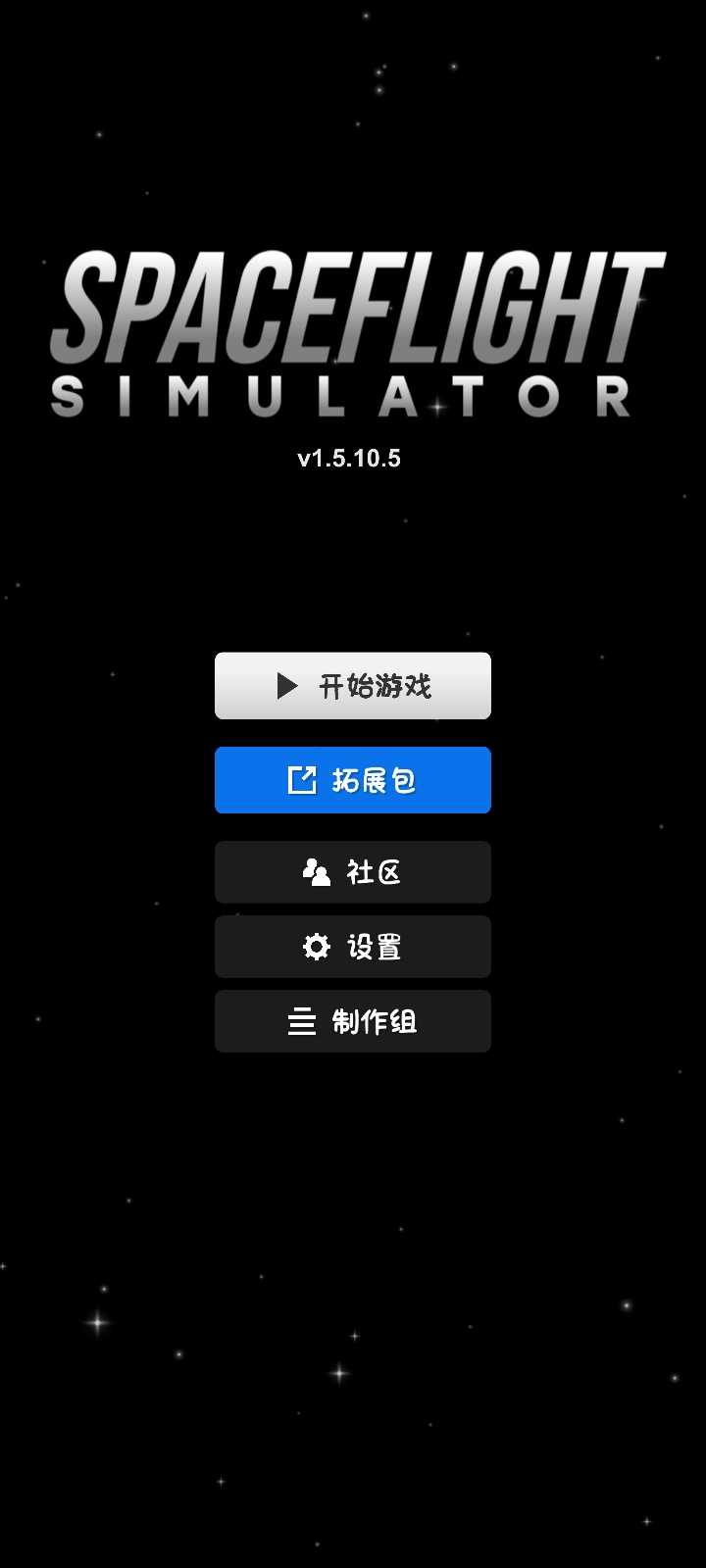View the 制作组 credits
Screen dimensions: 706x1568
coord(353,1021)
